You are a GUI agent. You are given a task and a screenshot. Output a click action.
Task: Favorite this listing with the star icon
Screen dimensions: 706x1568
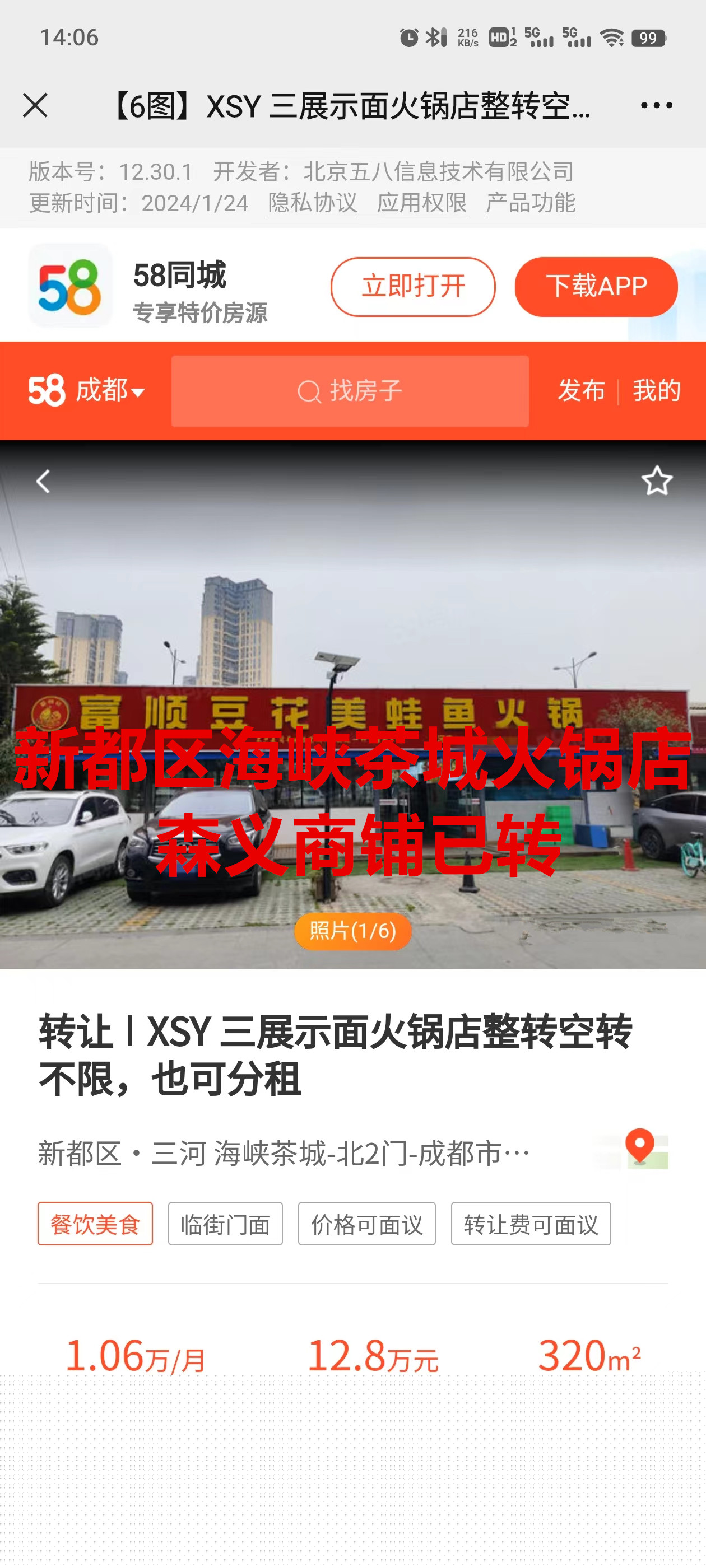(x=656, y=482)
